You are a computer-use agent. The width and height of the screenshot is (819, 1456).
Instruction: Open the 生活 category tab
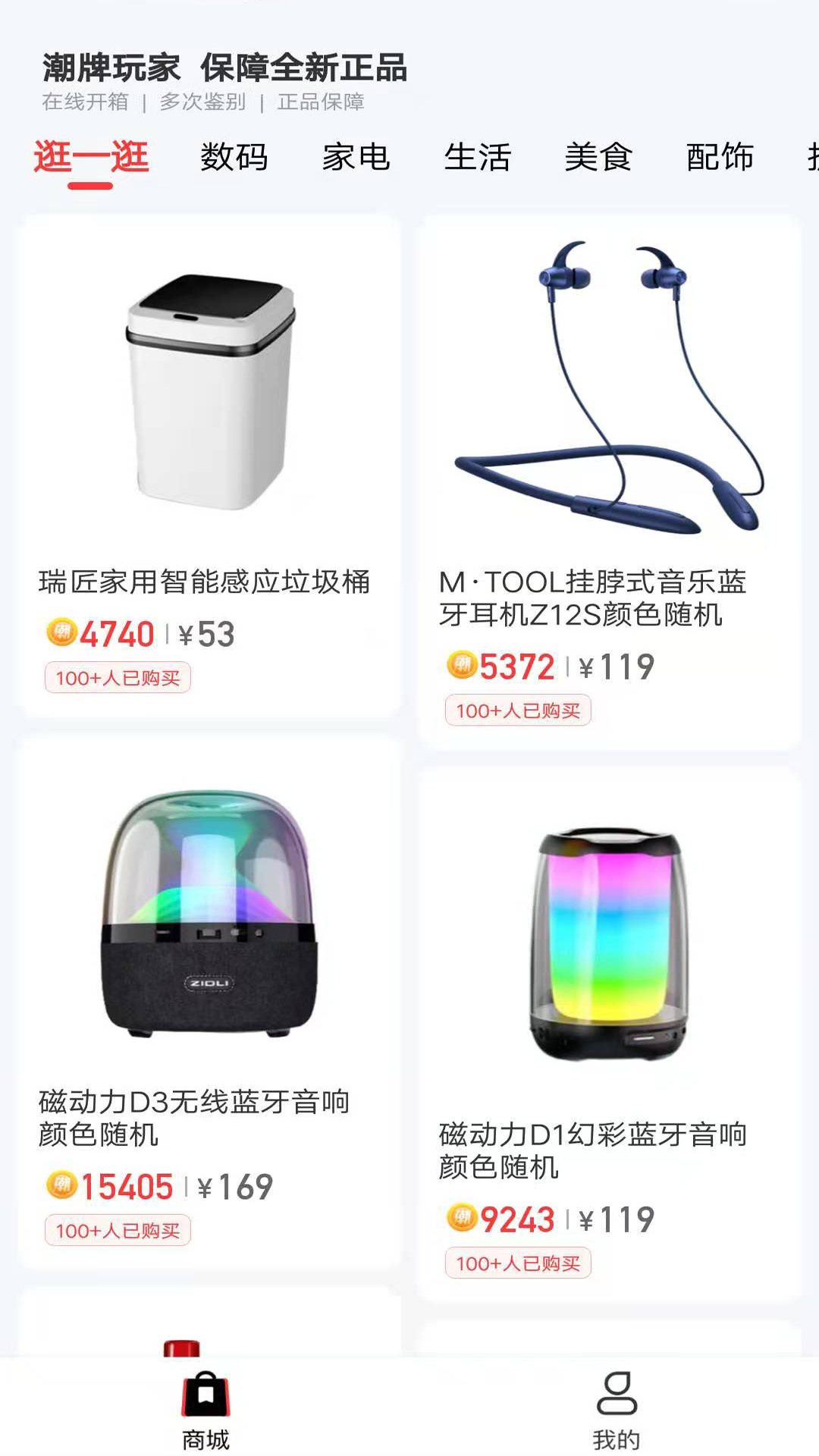(477, 158)
